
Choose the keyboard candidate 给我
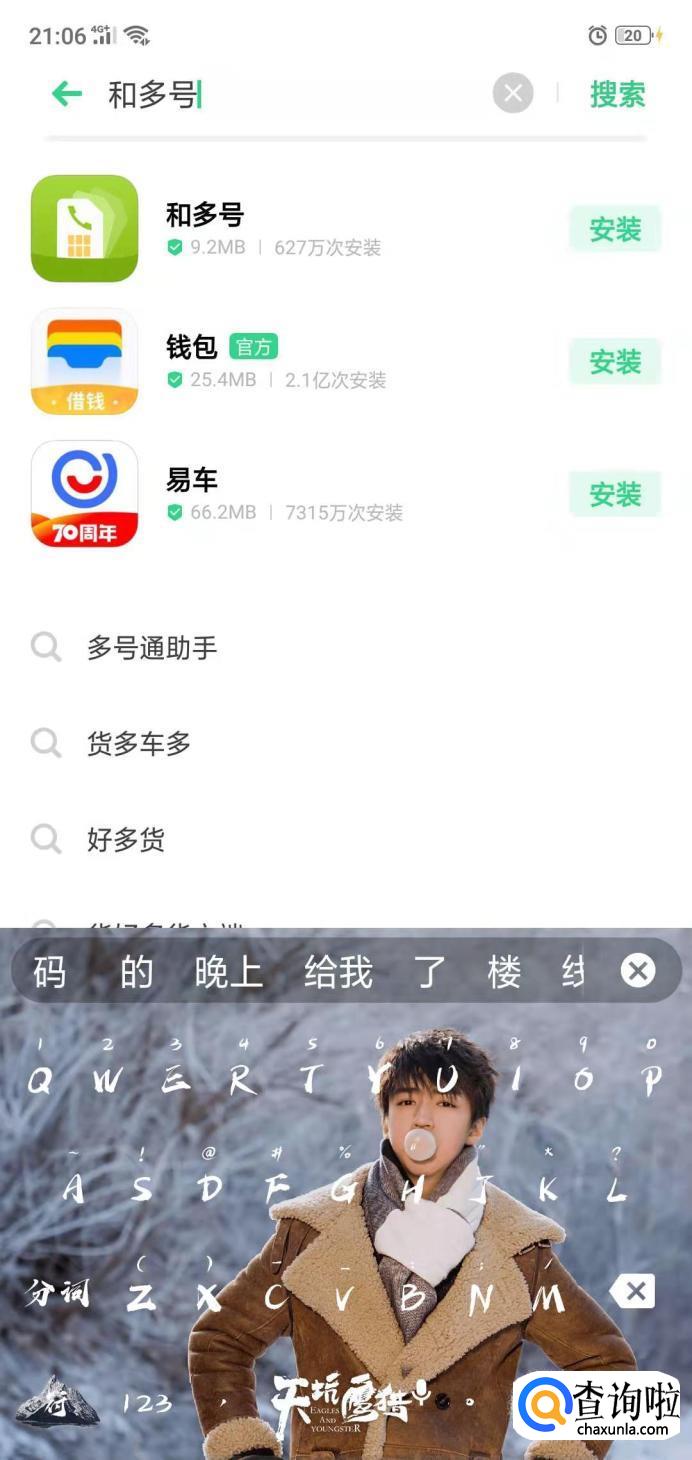(x=338, y=971)
